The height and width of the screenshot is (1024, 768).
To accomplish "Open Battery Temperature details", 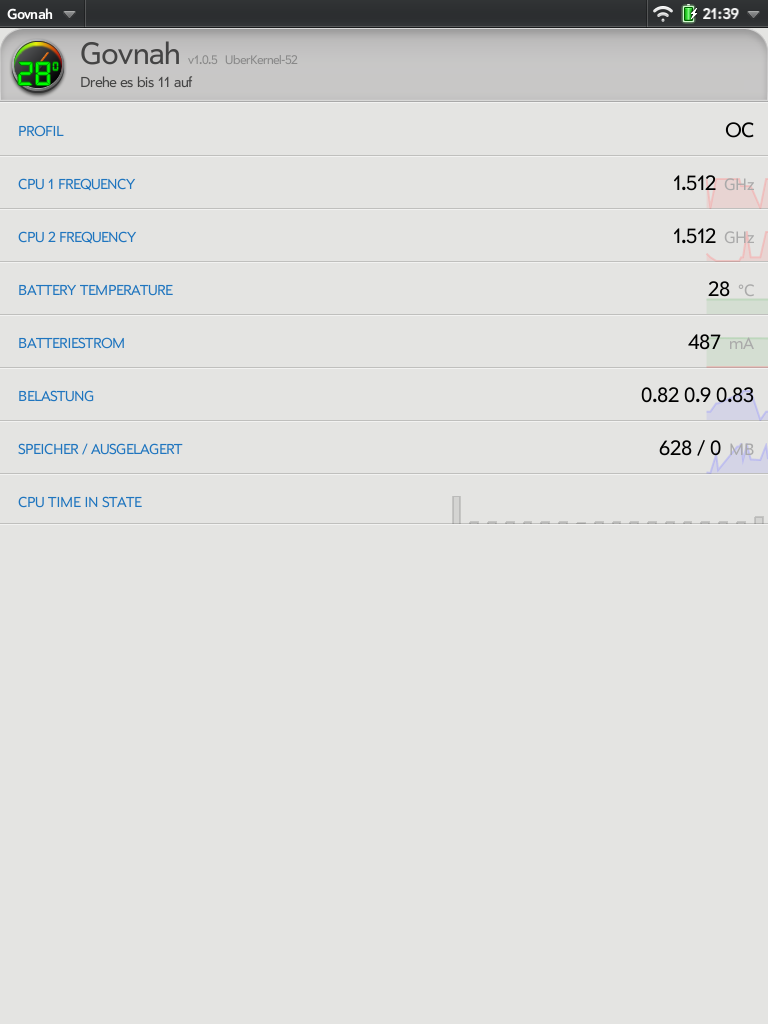I will point(384,289).
